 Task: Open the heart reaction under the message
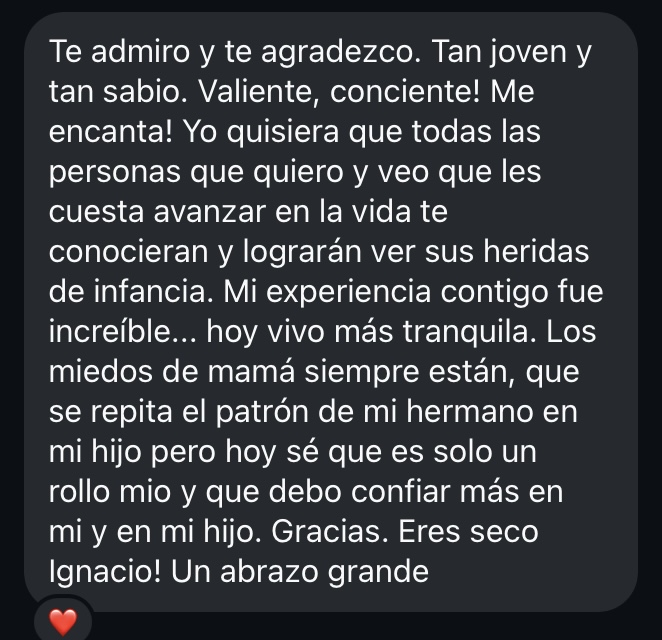[x=63, y=622]
